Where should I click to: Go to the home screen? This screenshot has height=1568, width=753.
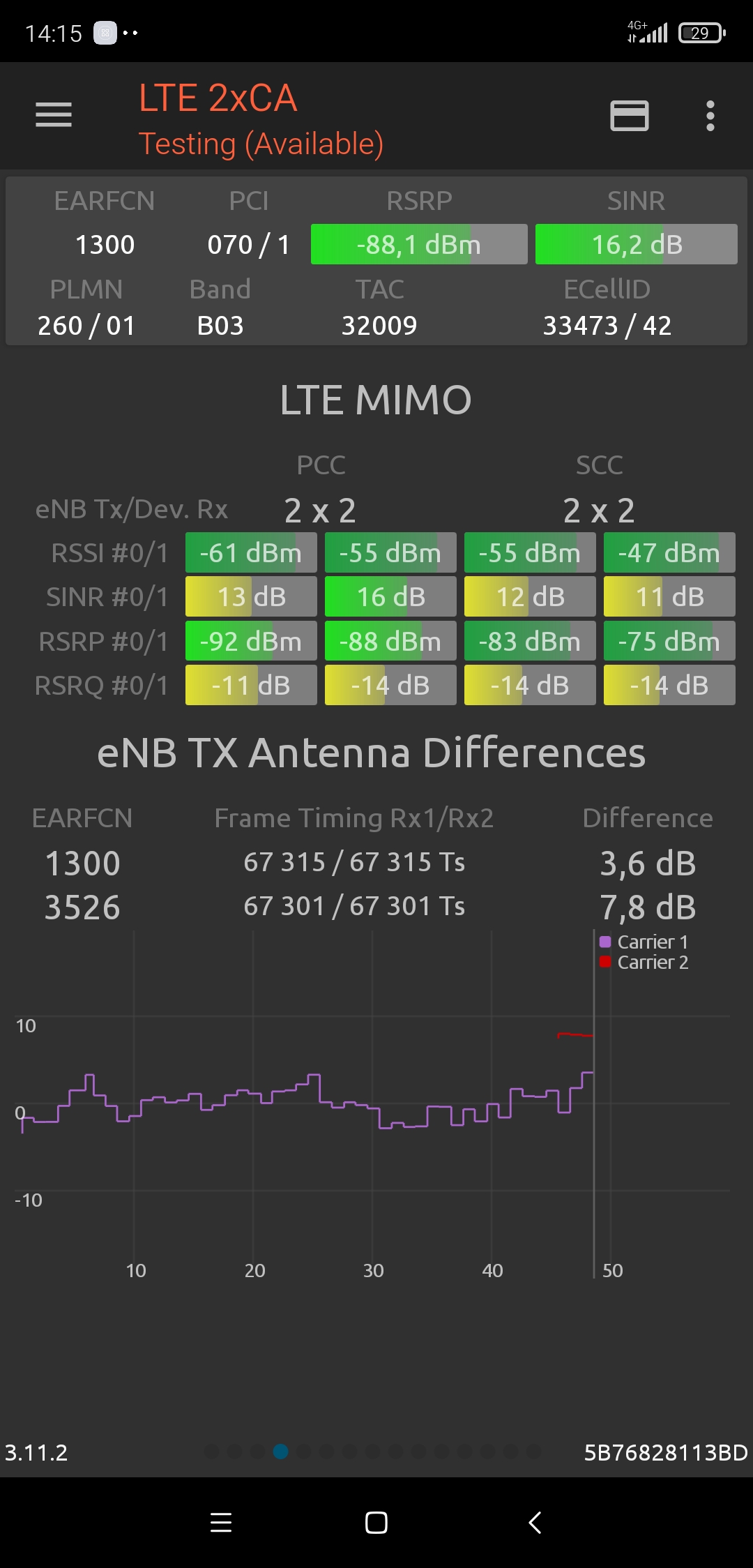pyautogui.click(x=376, y=1522)
